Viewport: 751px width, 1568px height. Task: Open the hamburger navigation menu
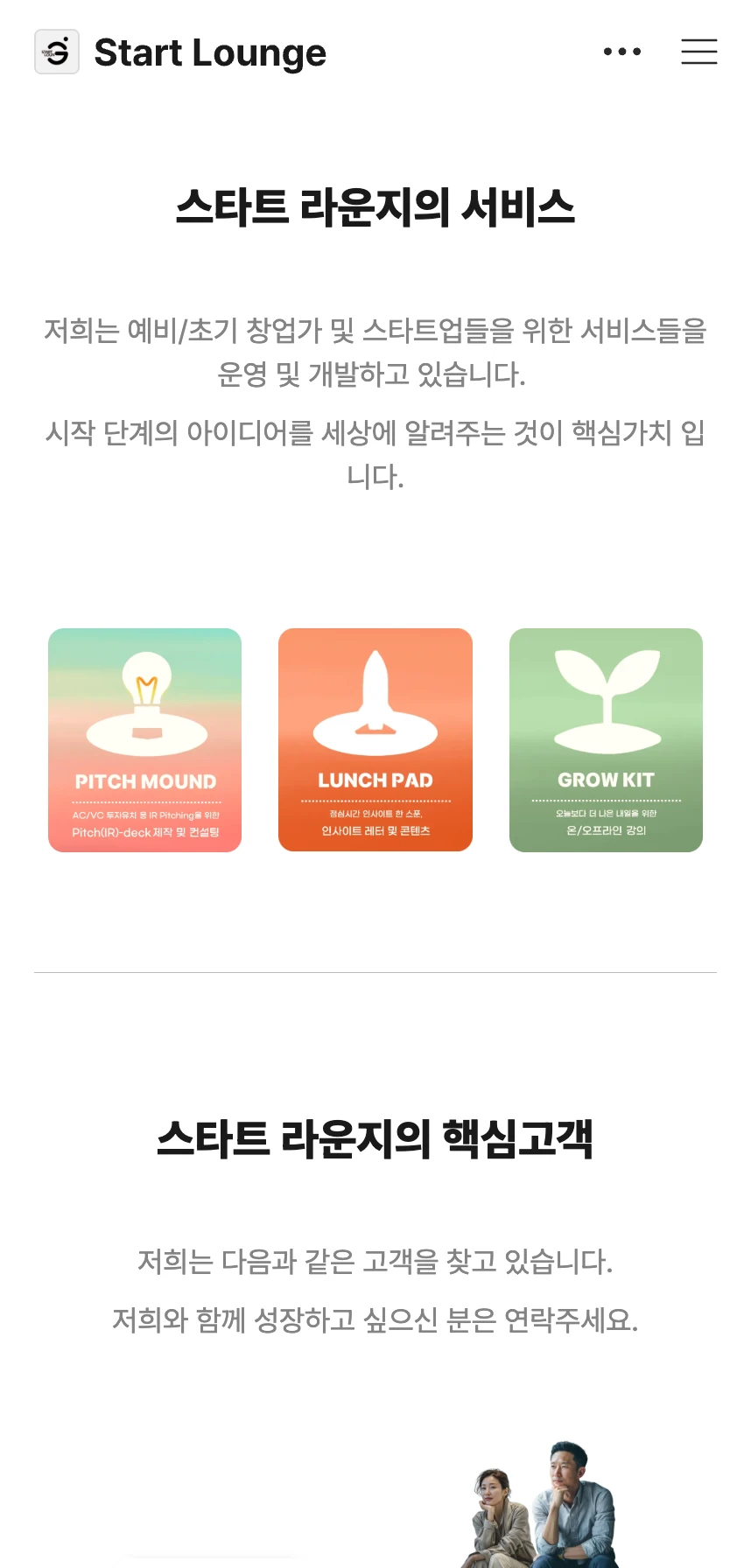pyautogui.click(x=698, y=52)
